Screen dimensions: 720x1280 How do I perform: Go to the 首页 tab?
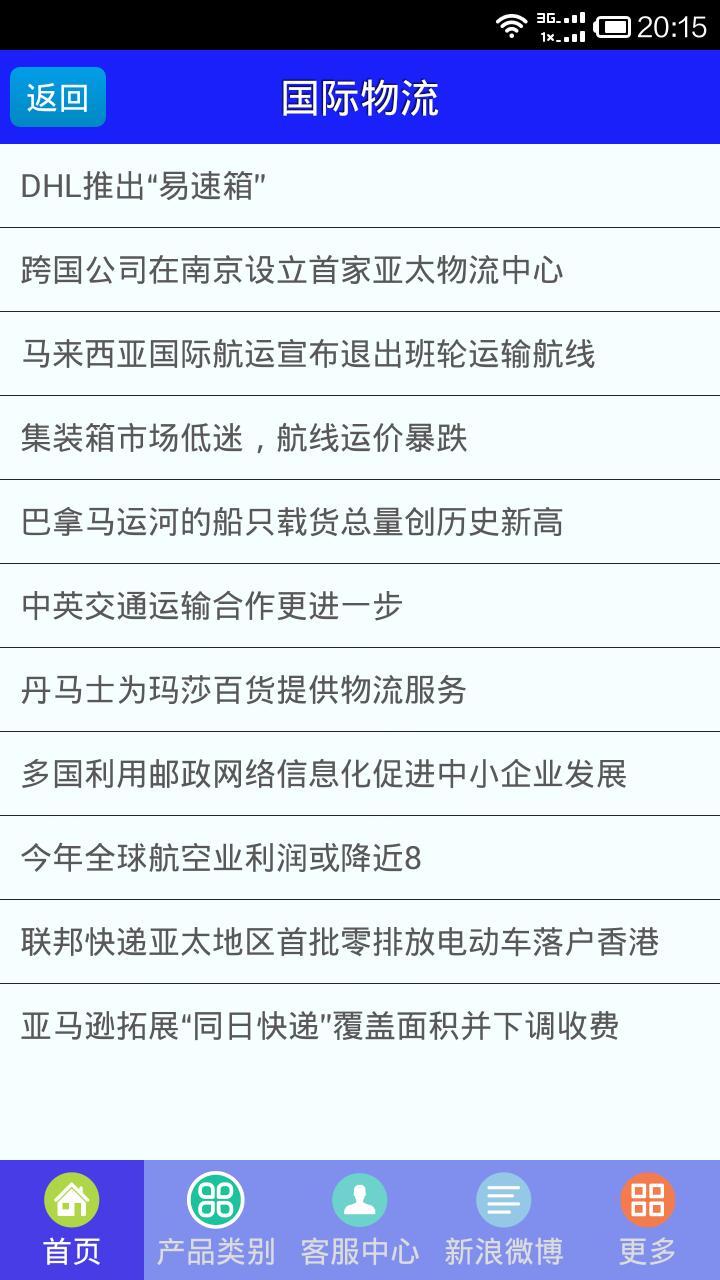coord(72,1220)
